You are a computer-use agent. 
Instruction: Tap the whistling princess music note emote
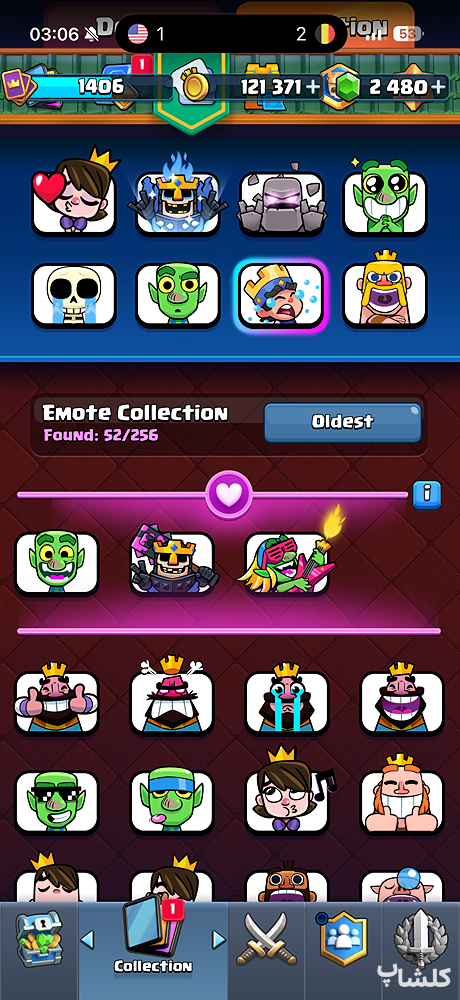[x=288, y=792]
